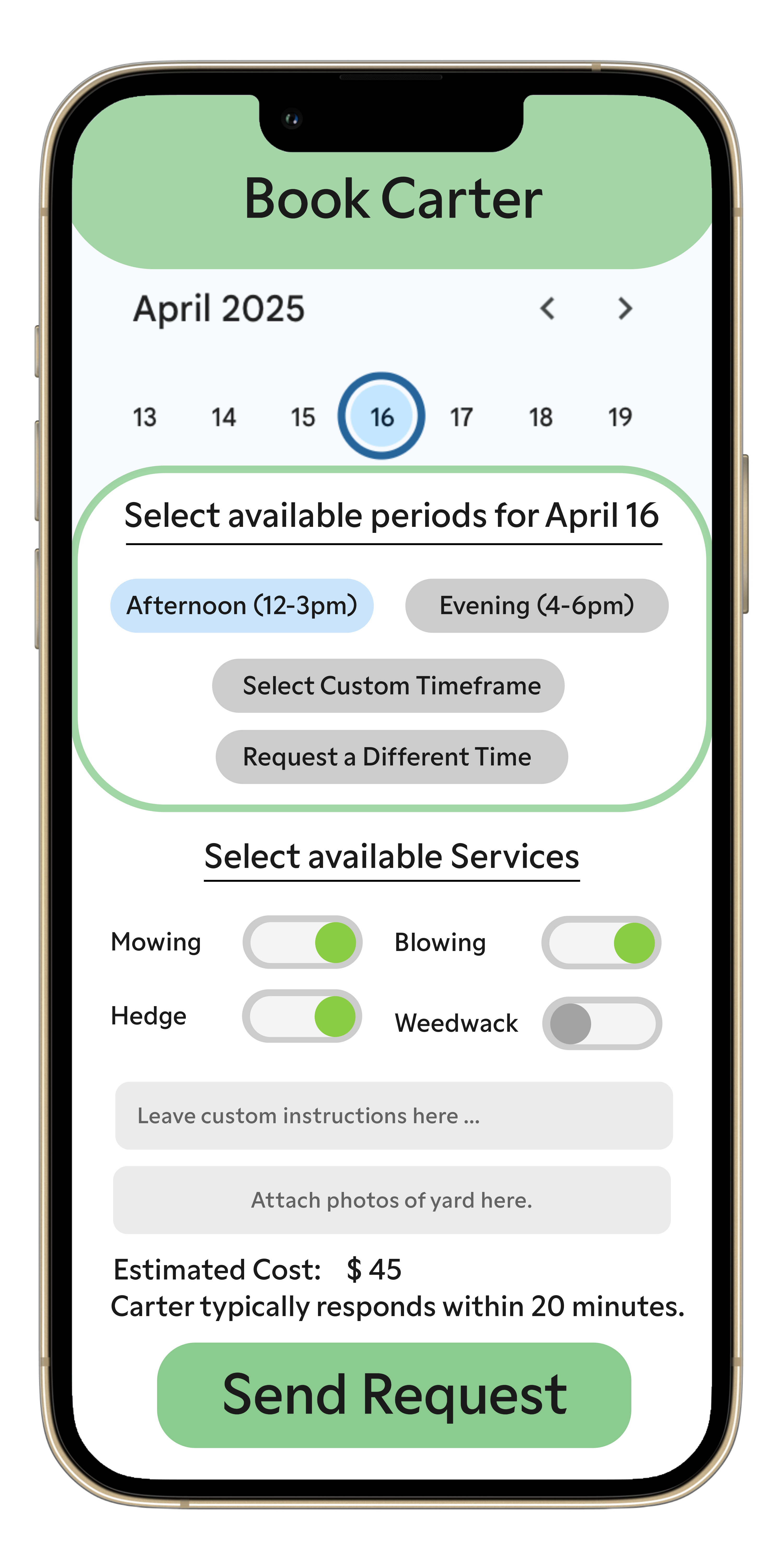Screen dimensions: 784x1568
Task: Go to the previous month in the calendar
Action: point(547,309)
